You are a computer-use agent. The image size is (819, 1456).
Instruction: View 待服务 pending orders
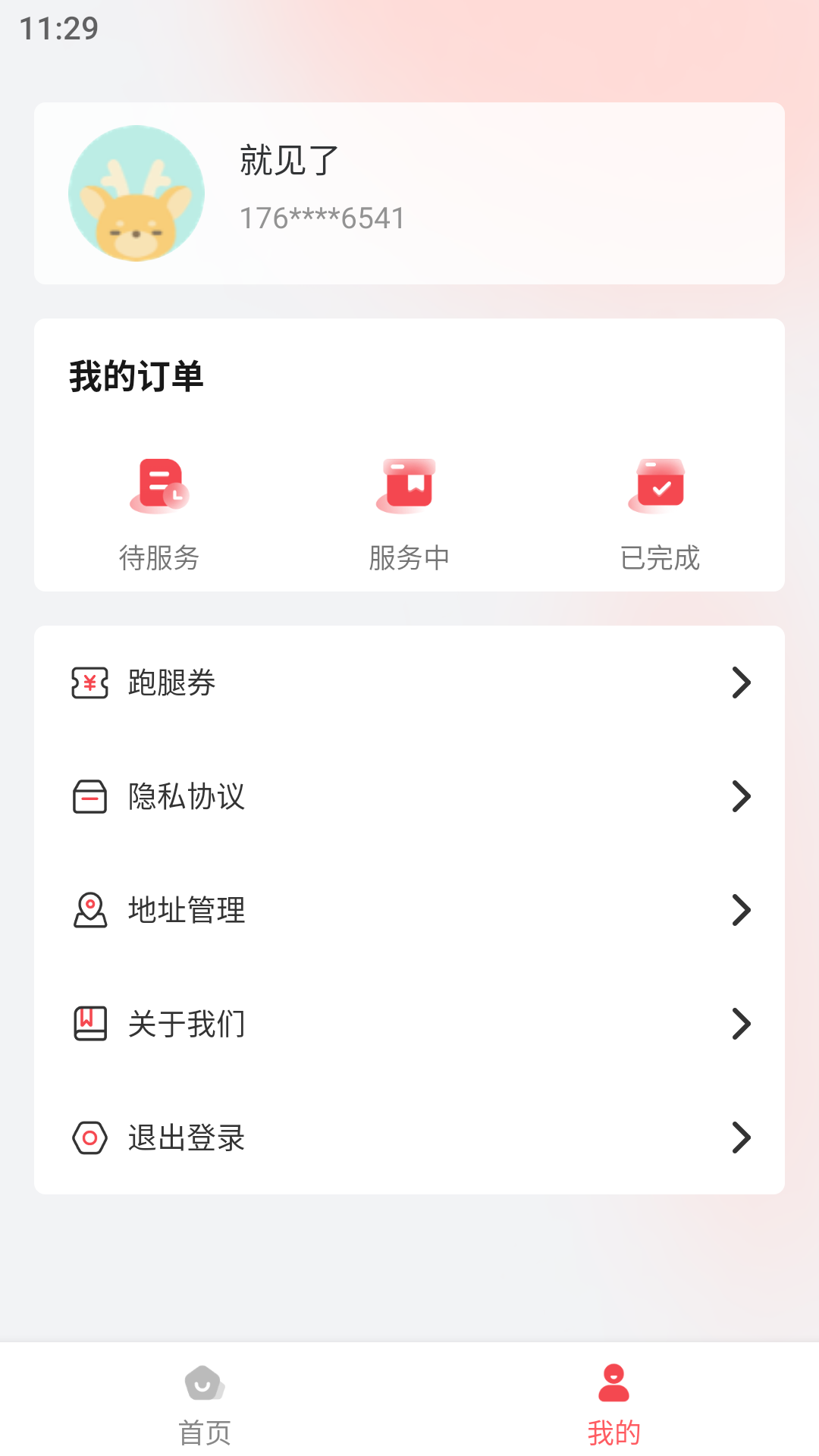pos(159,512)
